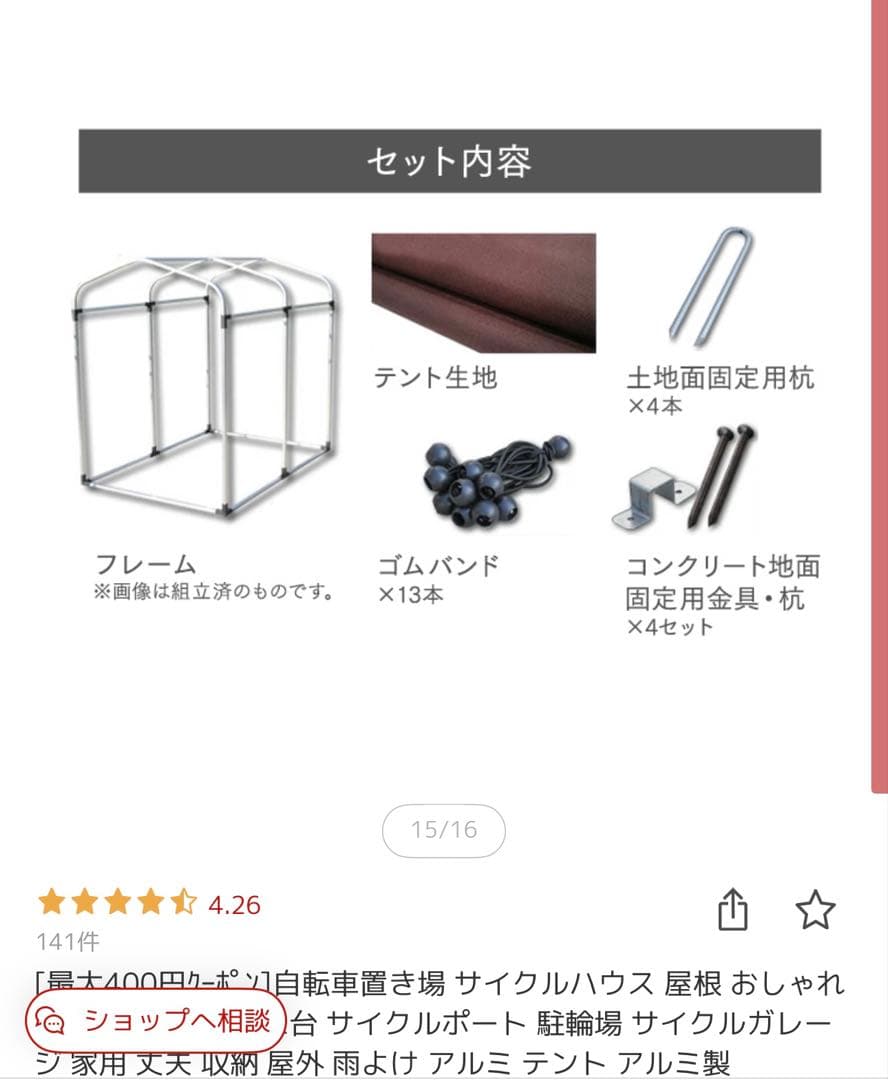Tap the 15/16 page indicator
888x1080 pixels.
(x=443, y=828)
